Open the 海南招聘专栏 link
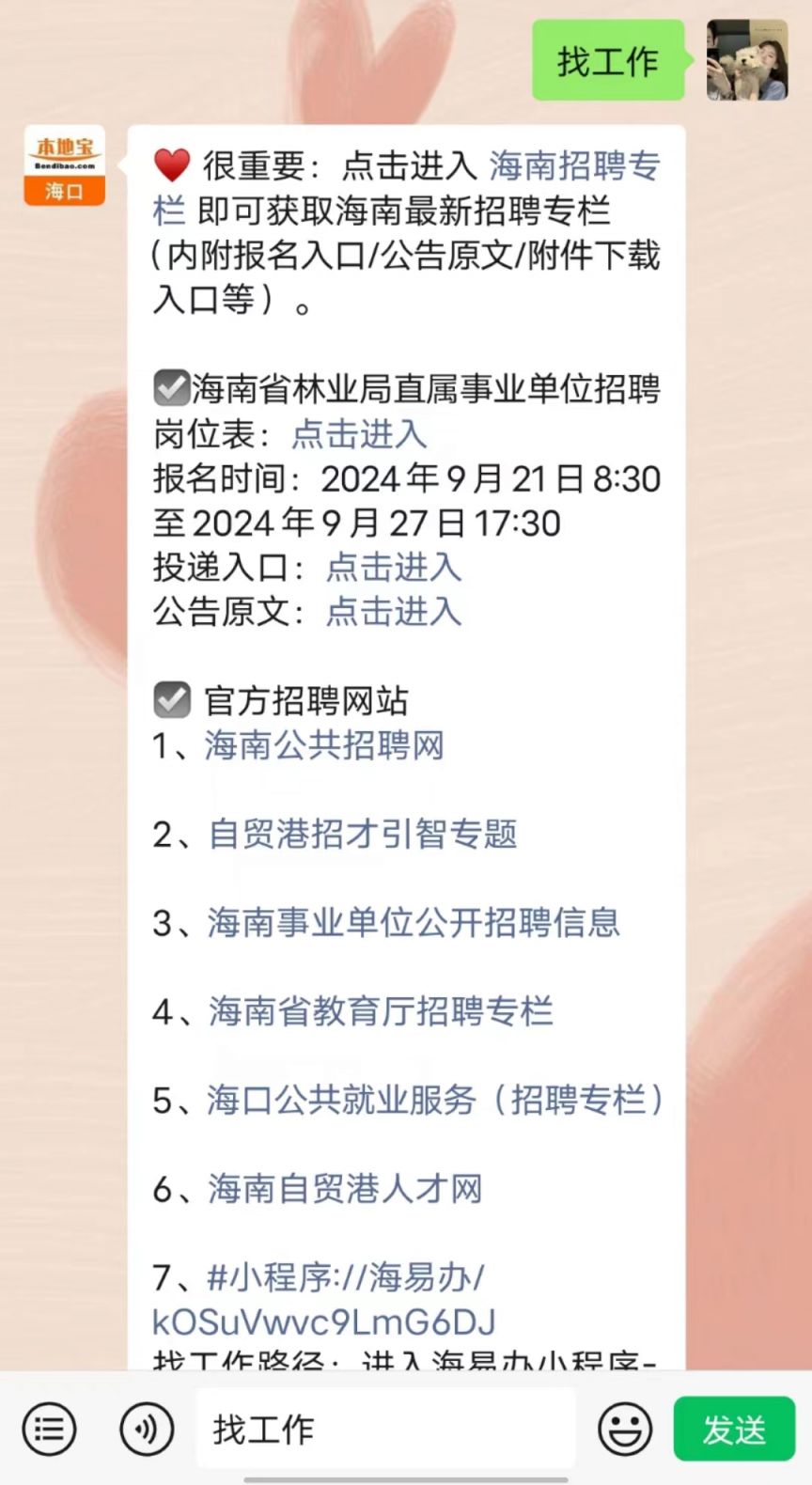812x1485 pixels. coord(573,166)
